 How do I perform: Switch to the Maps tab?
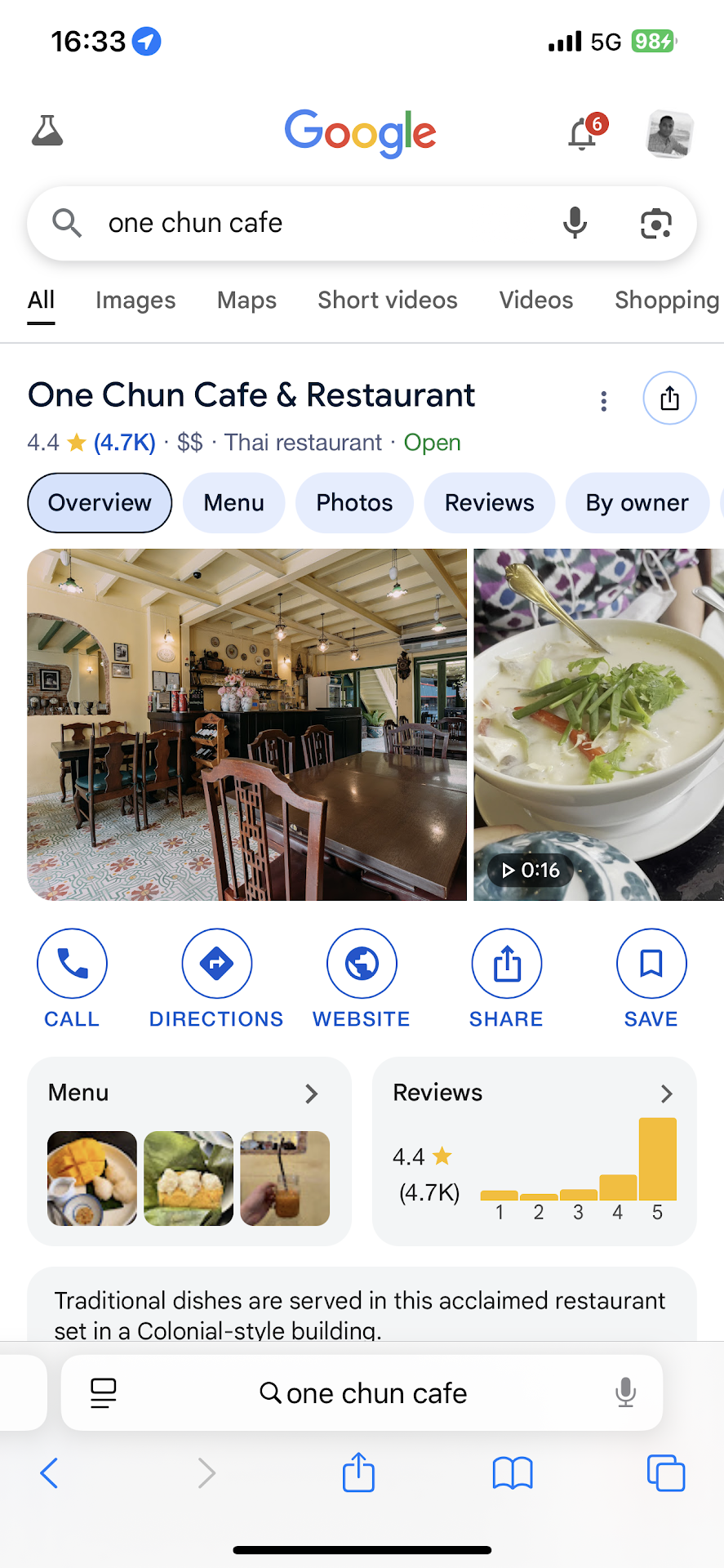247,301
